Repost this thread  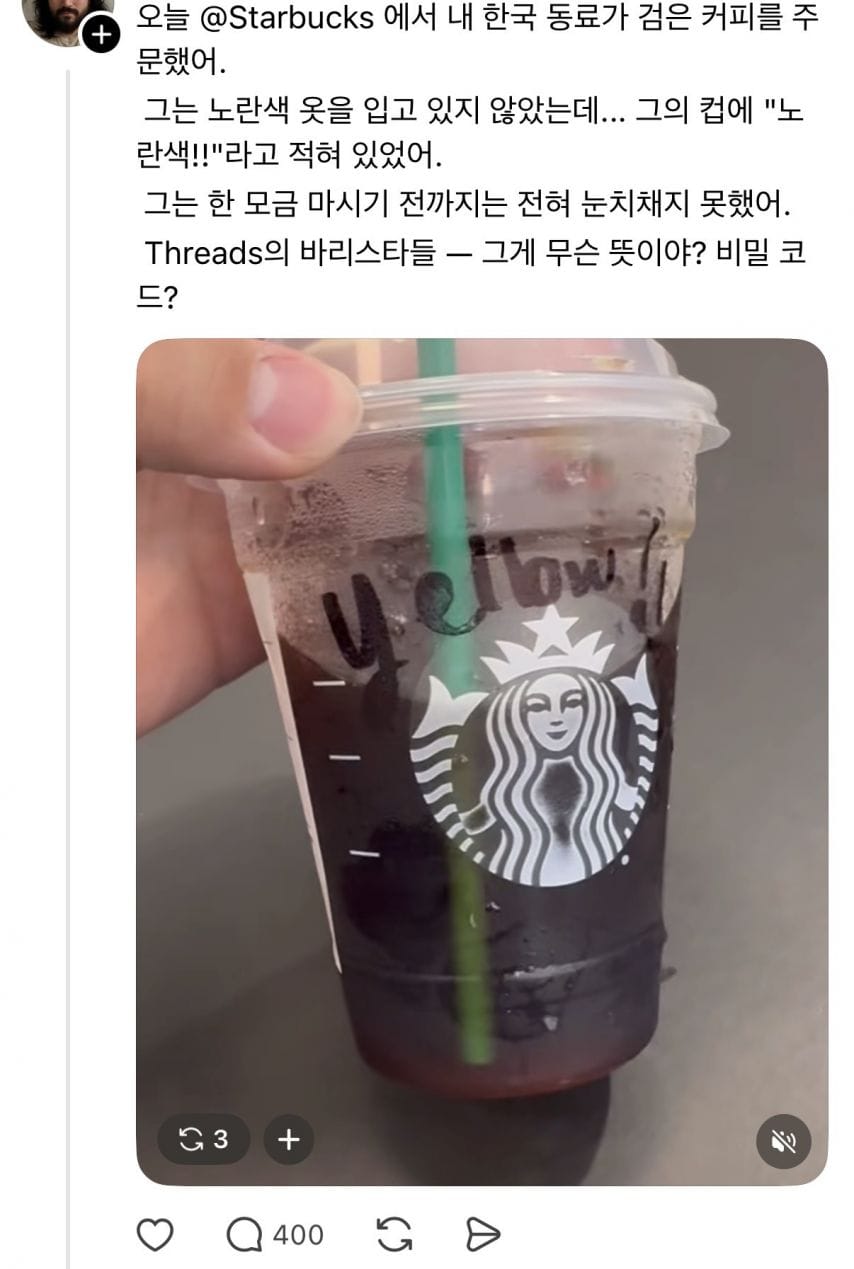point(396,1235)
